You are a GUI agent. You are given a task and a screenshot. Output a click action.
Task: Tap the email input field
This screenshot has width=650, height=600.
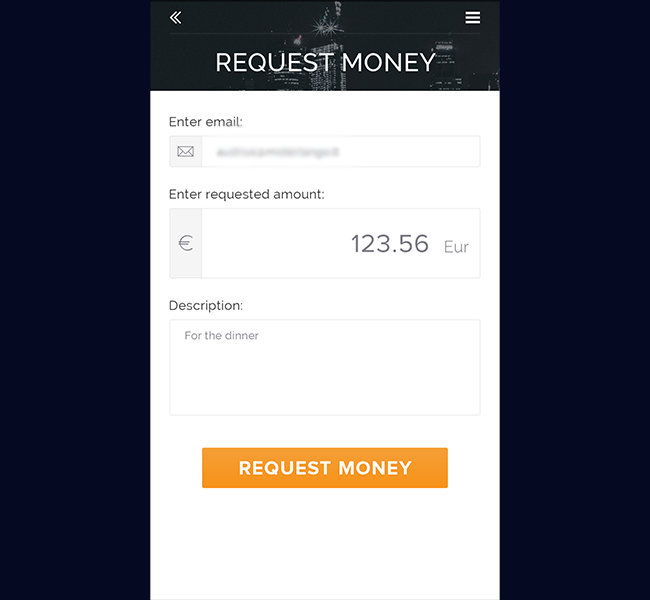click(339, 152)
